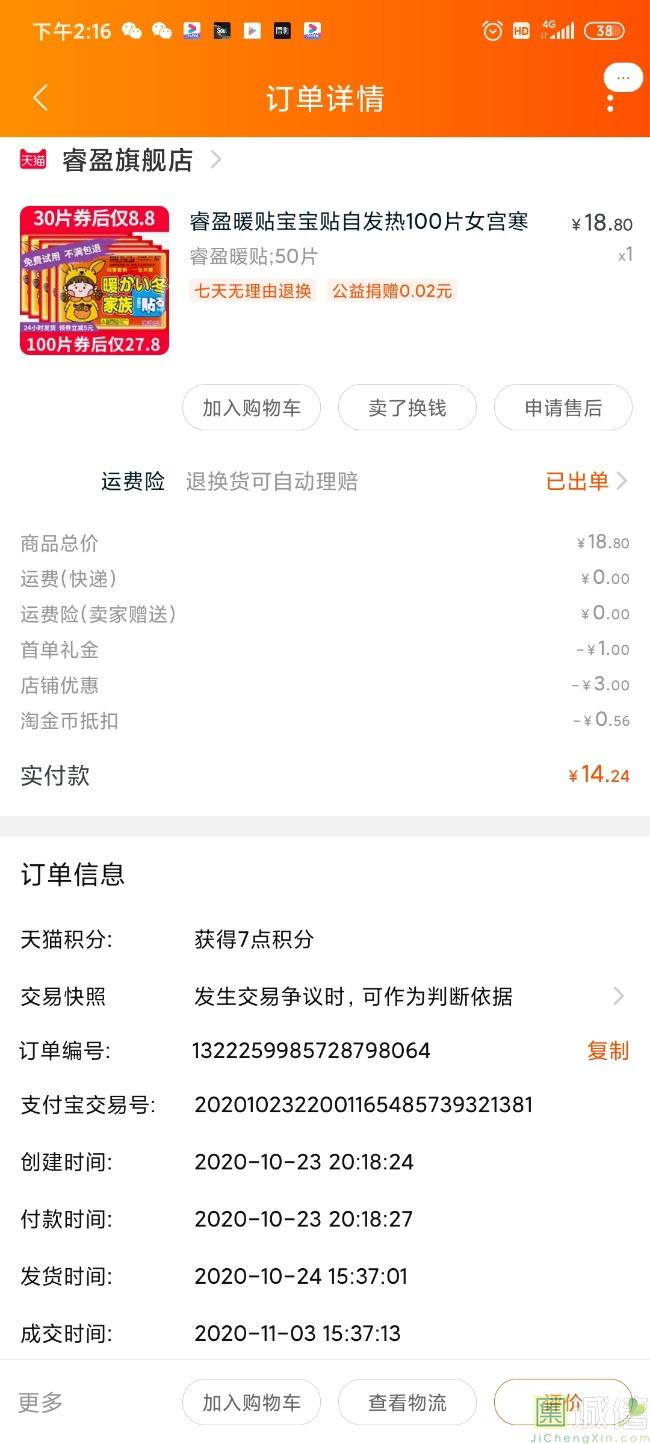Request after-sales via 申请售后
650x1444 pixels.
563,408
